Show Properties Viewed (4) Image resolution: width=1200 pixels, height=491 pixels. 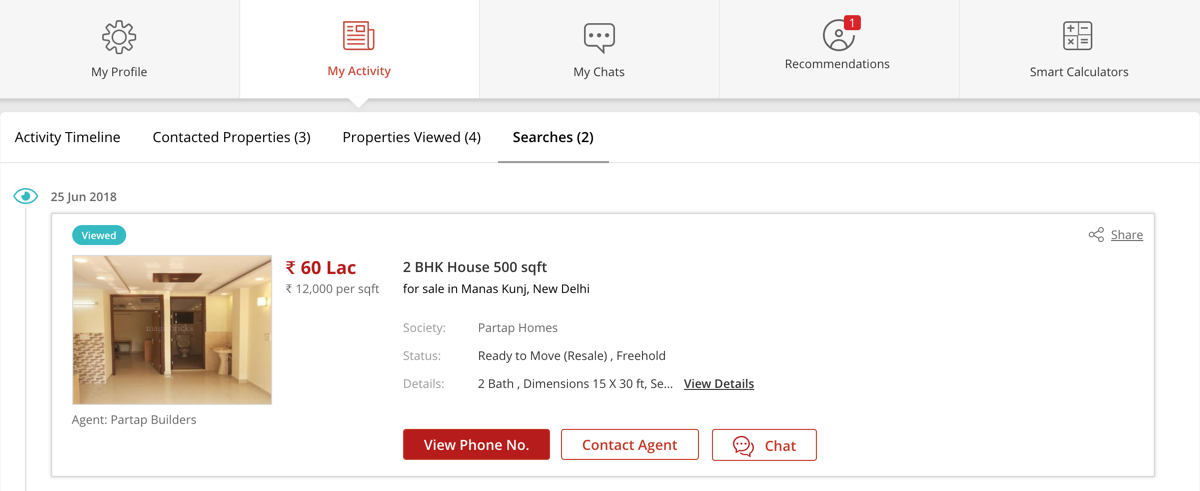pyautogui.click(x=411, y=137)
